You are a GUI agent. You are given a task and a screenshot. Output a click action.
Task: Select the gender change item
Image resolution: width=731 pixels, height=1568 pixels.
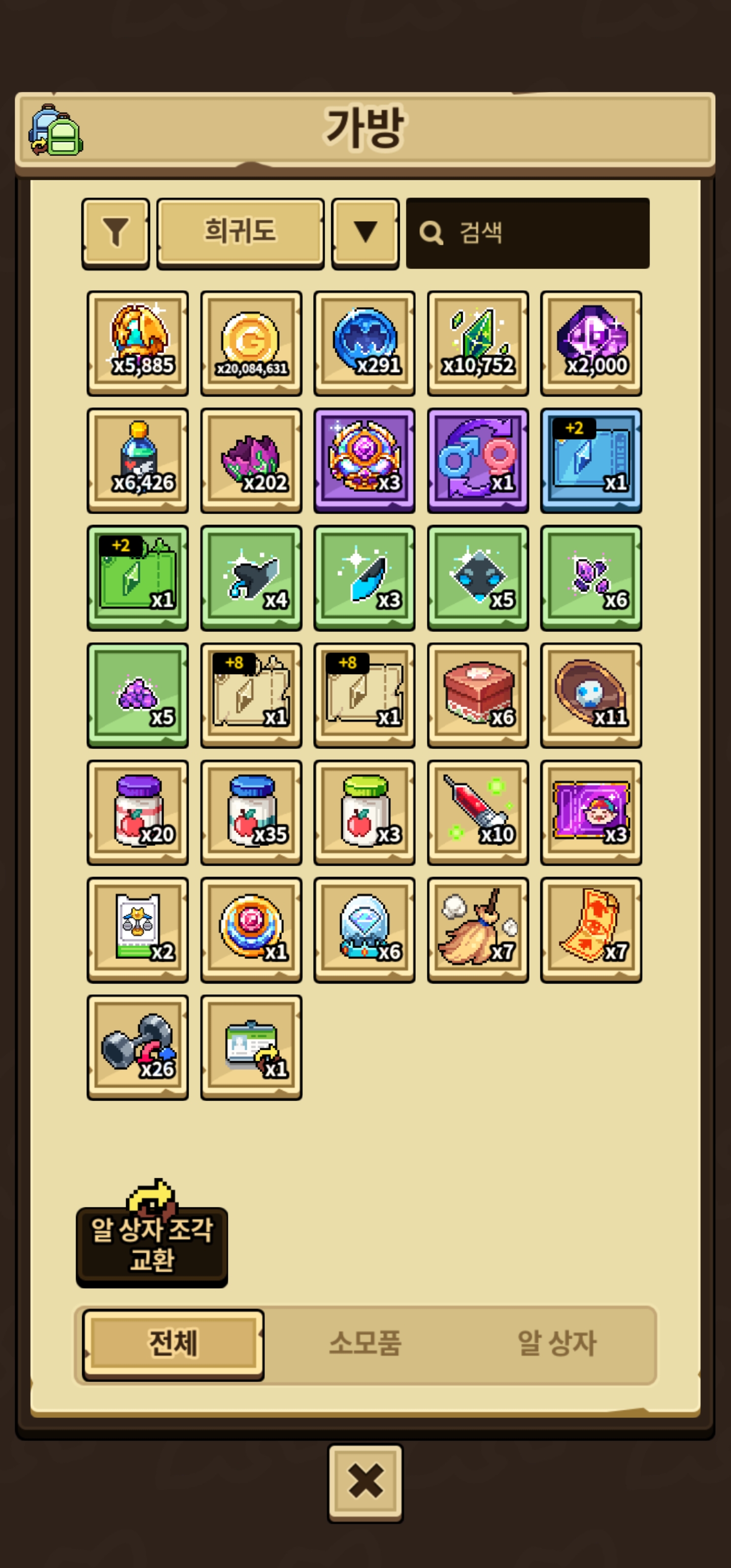(478, 461)
